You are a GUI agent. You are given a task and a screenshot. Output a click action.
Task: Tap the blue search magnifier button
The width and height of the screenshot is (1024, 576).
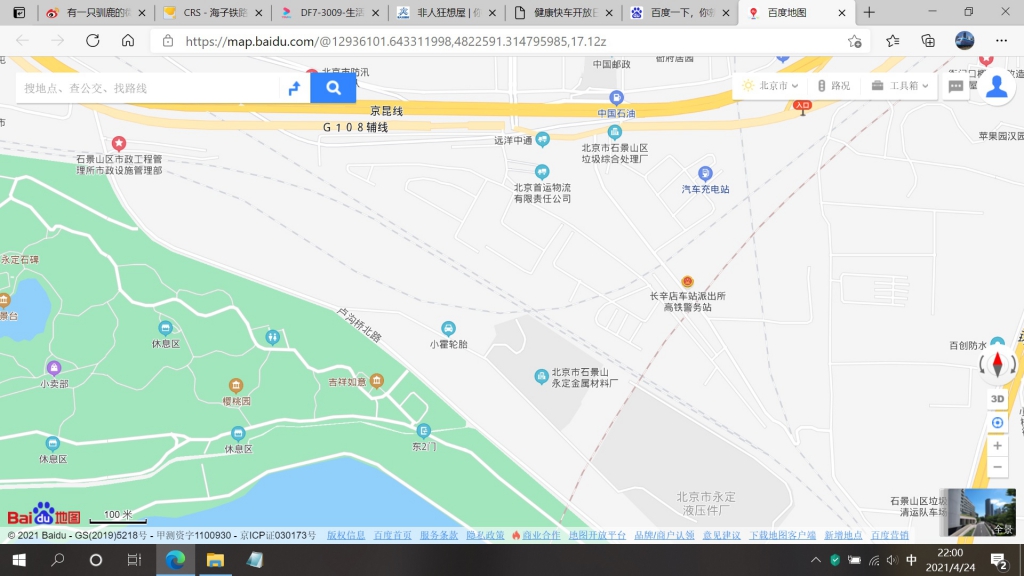click(x=333, y=88)
